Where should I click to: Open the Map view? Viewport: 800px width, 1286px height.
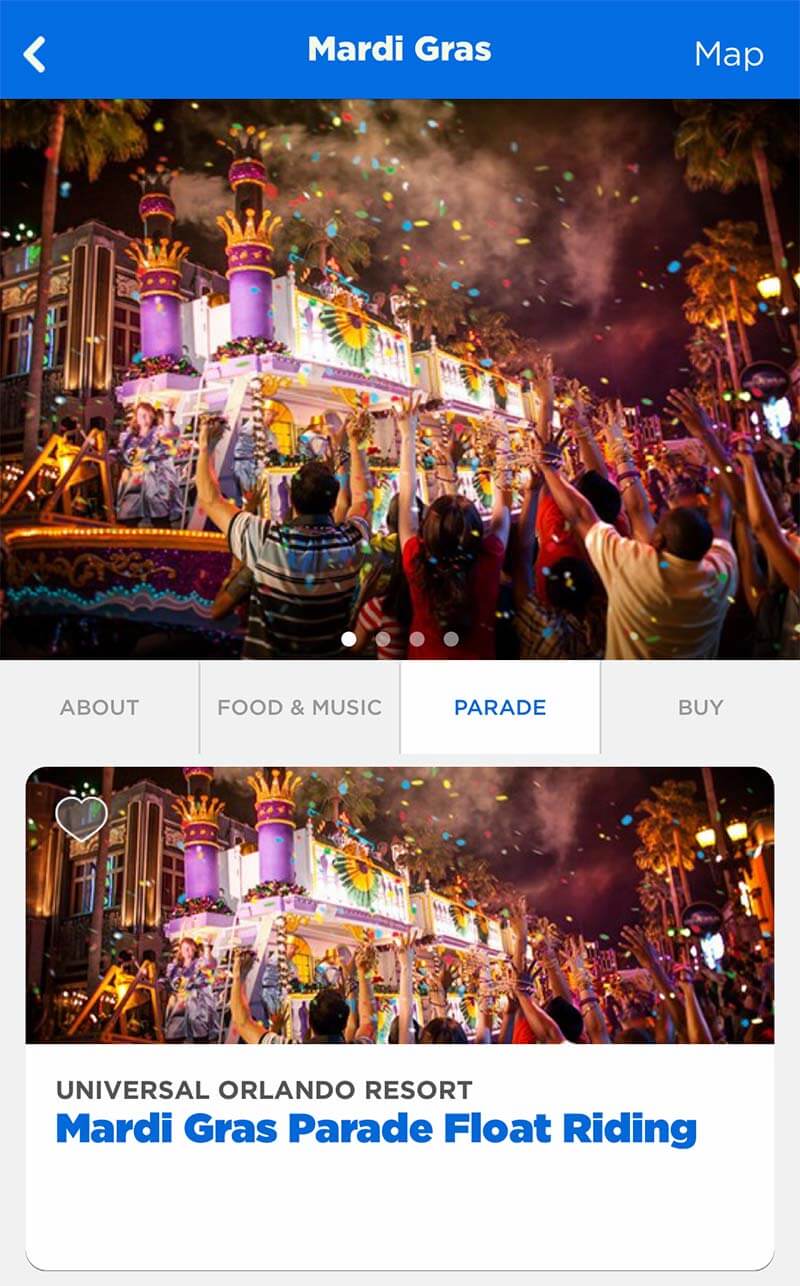(x=729, y=54)
